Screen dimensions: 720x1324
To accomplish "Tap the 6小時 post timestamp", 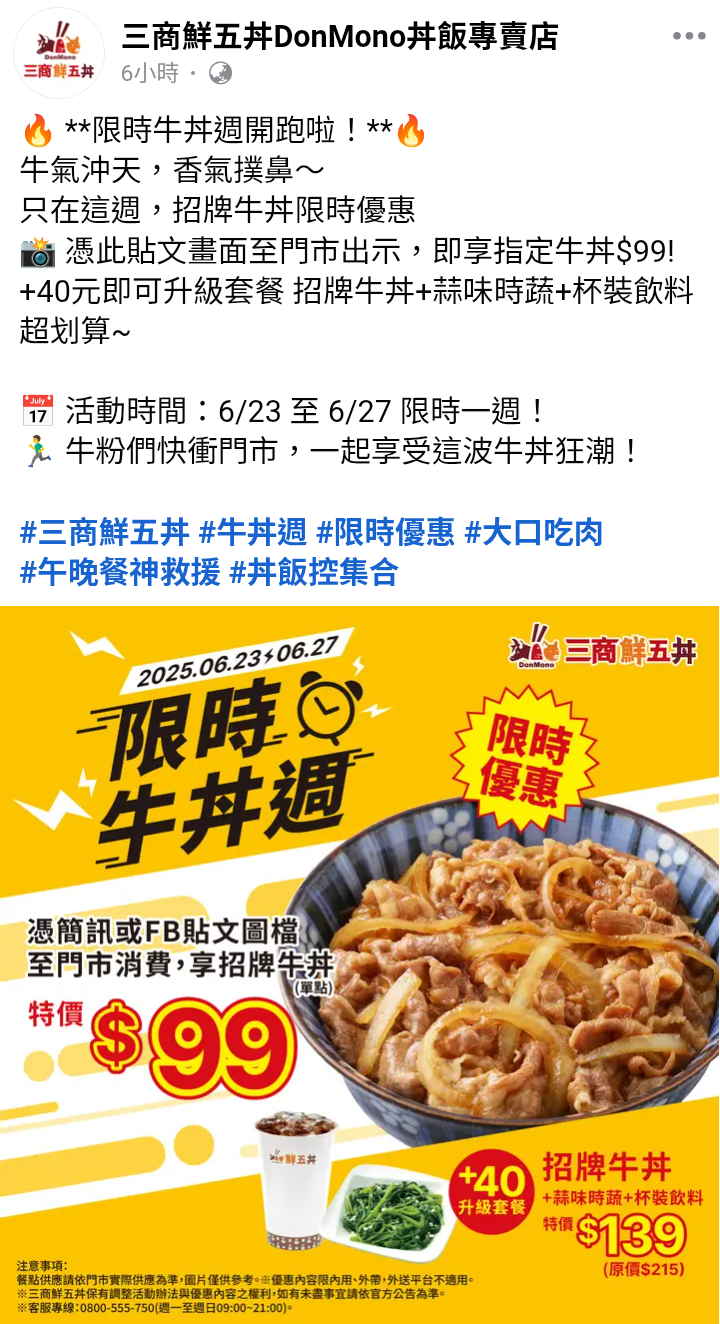I will click(x=150, y=73).
